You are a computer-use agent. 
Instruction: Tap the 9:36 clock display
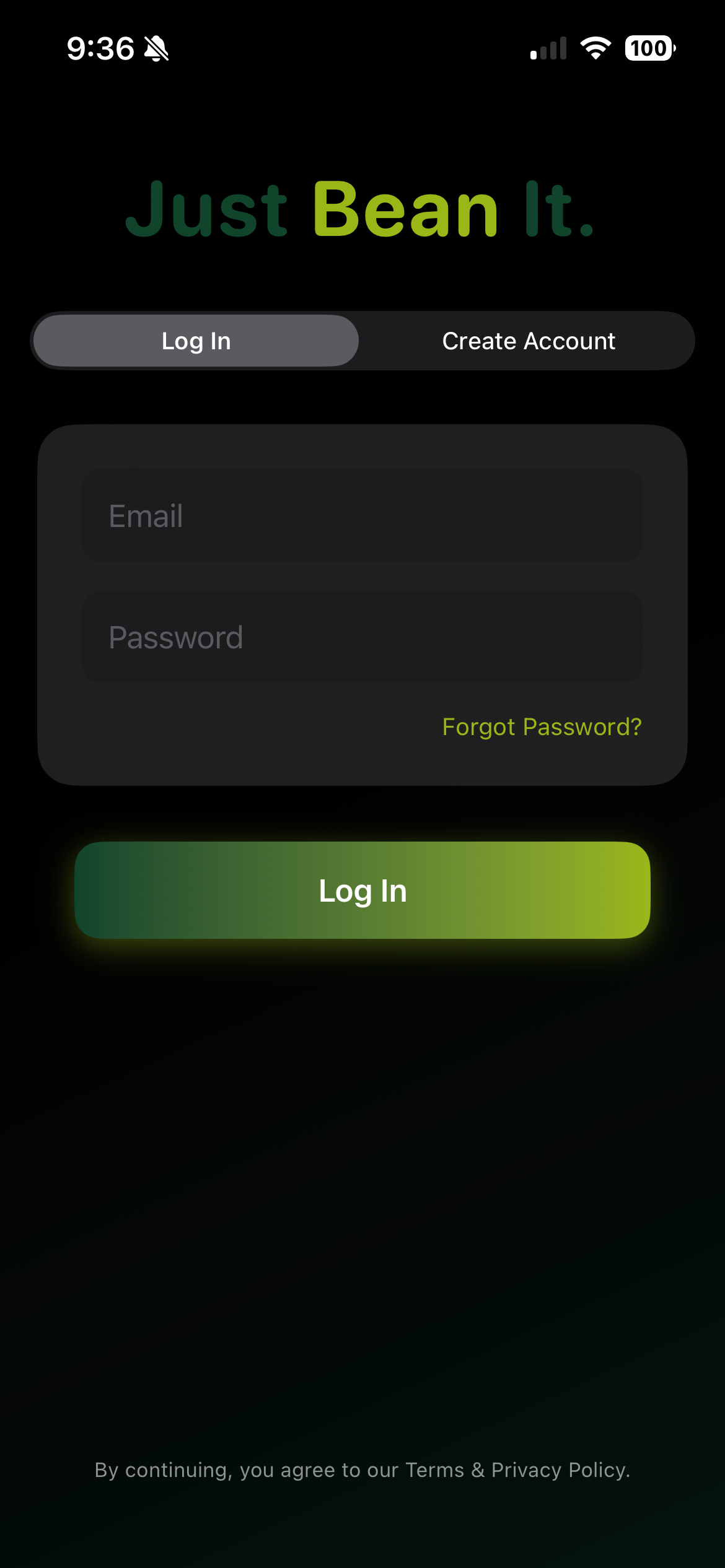click(101, 48)
